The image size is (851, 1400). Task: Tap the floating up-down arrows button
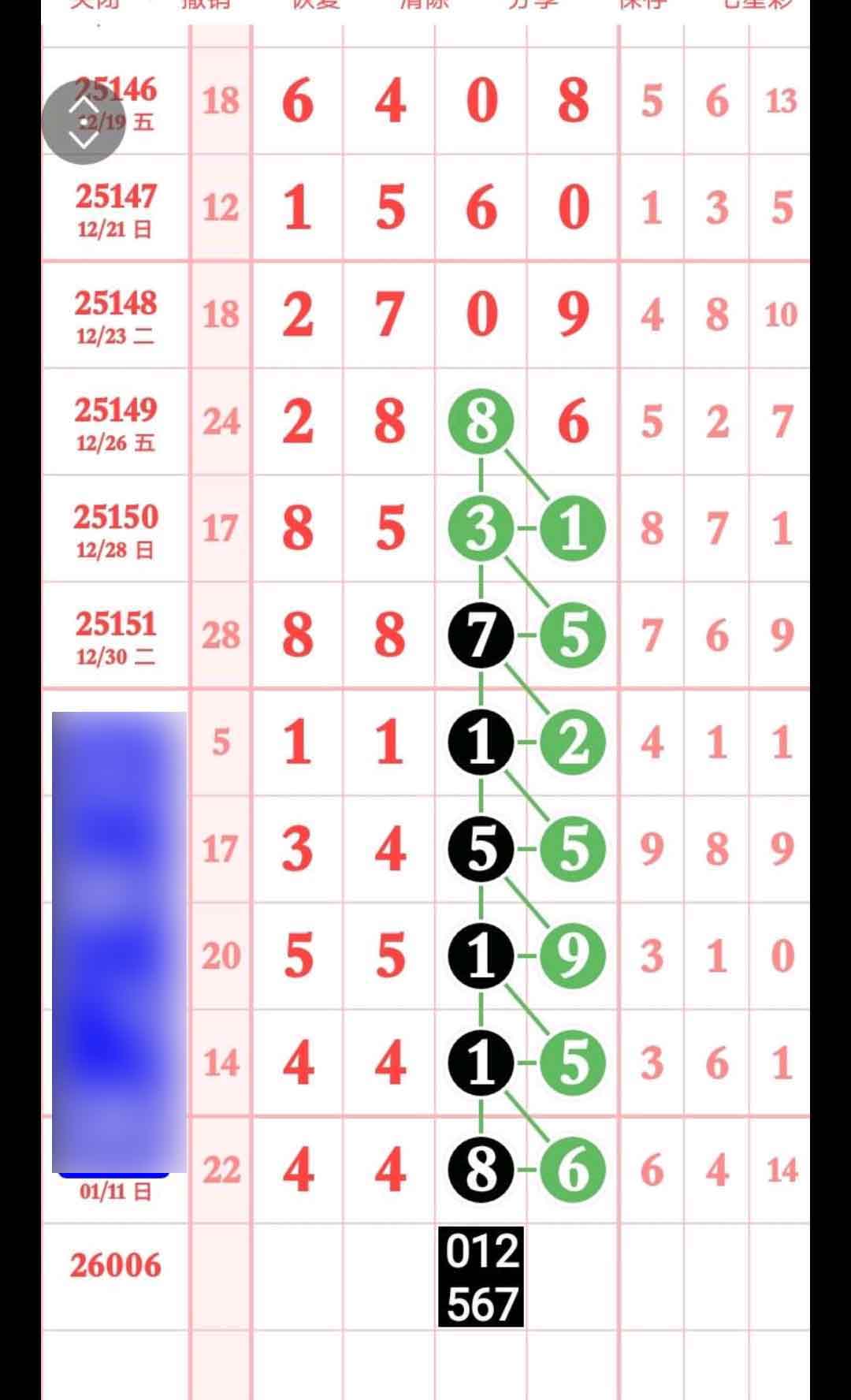pyautogui.click(x=84, y=122)
